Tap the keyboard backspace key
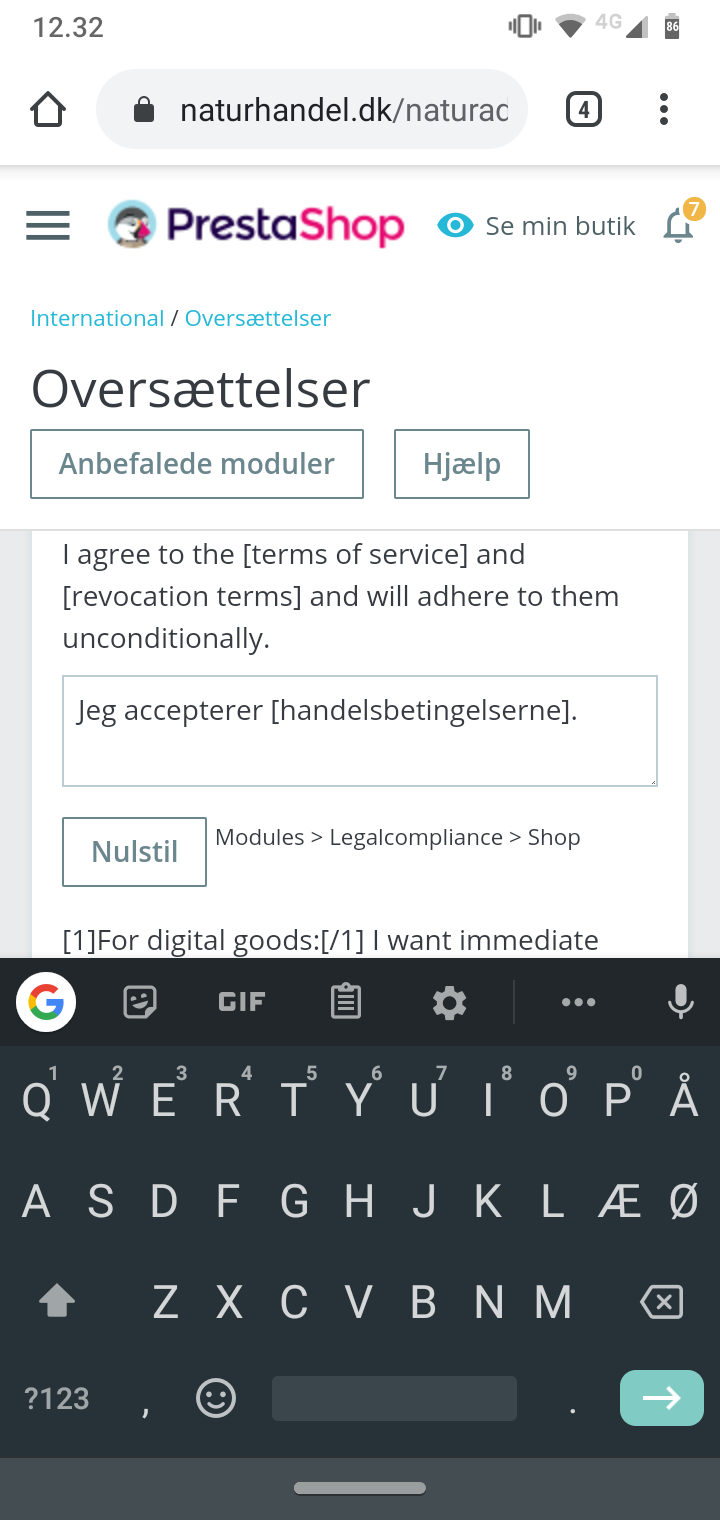Screen dimensions: 720x1520 (661, 1302)
